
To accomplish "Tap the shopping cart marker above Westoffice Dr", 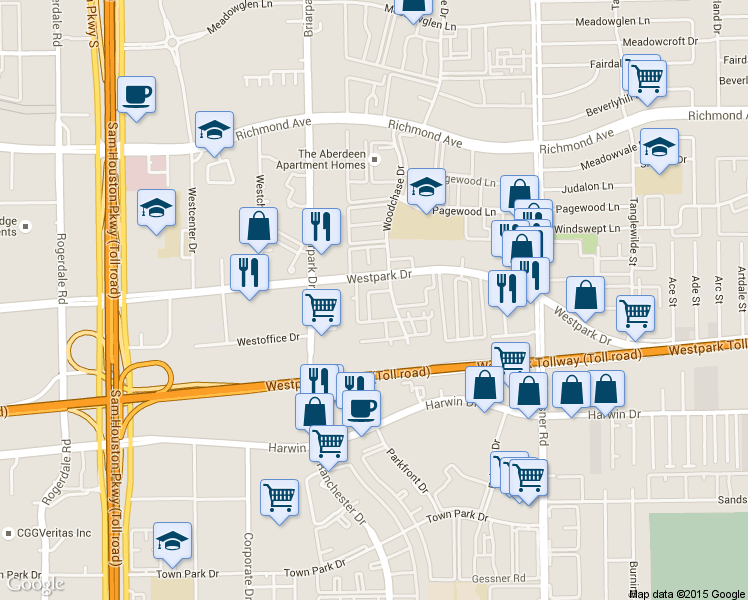I will 321,308.
